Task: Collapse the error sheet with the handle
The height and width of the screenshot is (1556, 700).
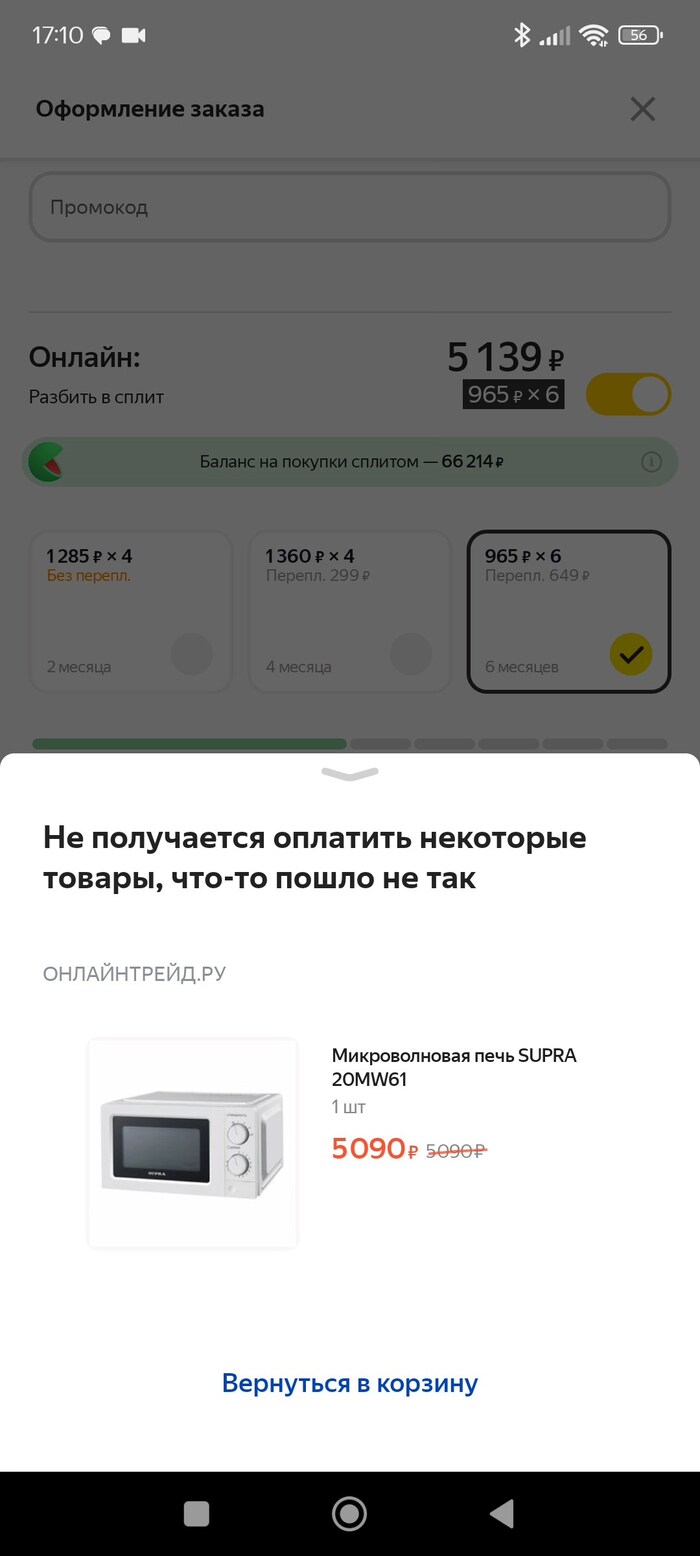Action: [350, 774]
